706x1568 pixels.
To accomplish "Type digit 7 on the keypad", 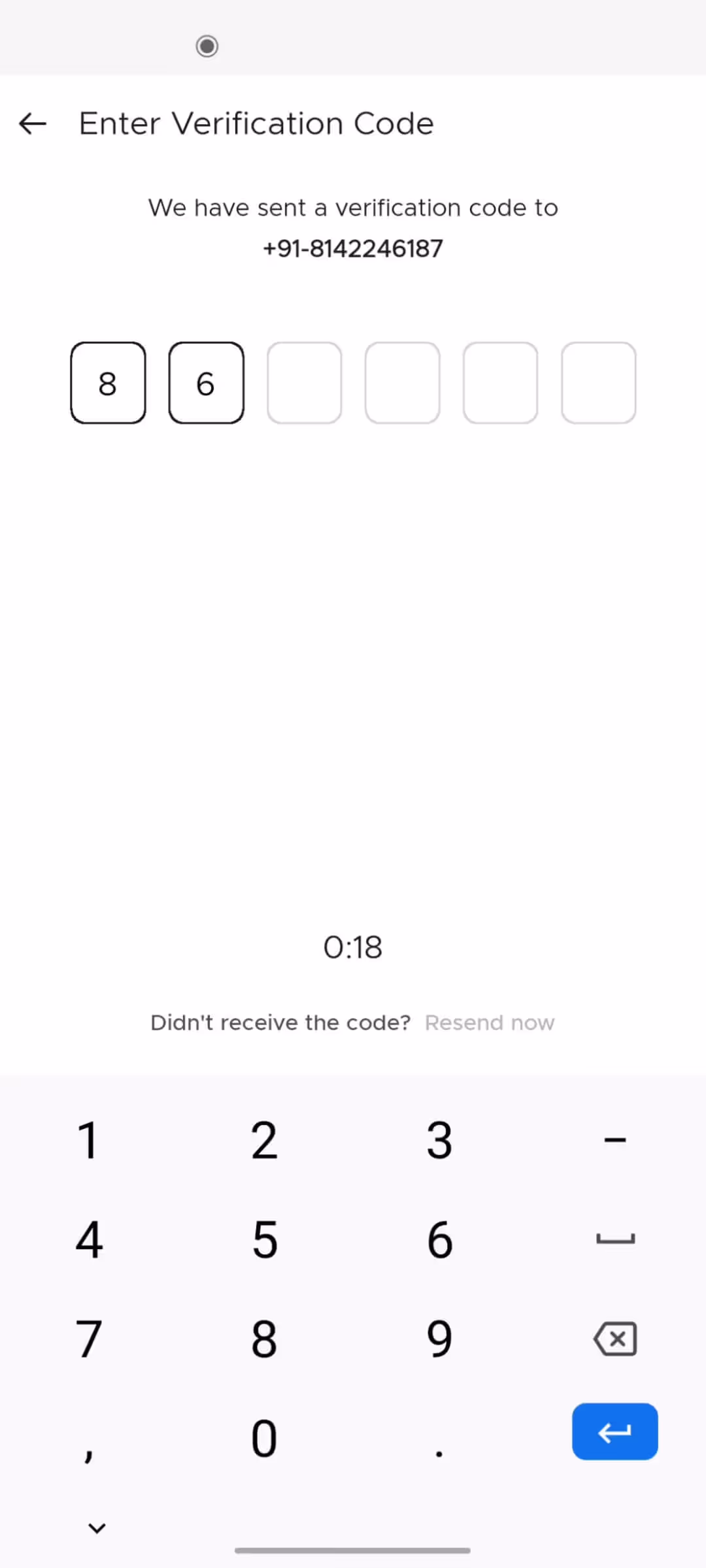I will pos(89,1339).
